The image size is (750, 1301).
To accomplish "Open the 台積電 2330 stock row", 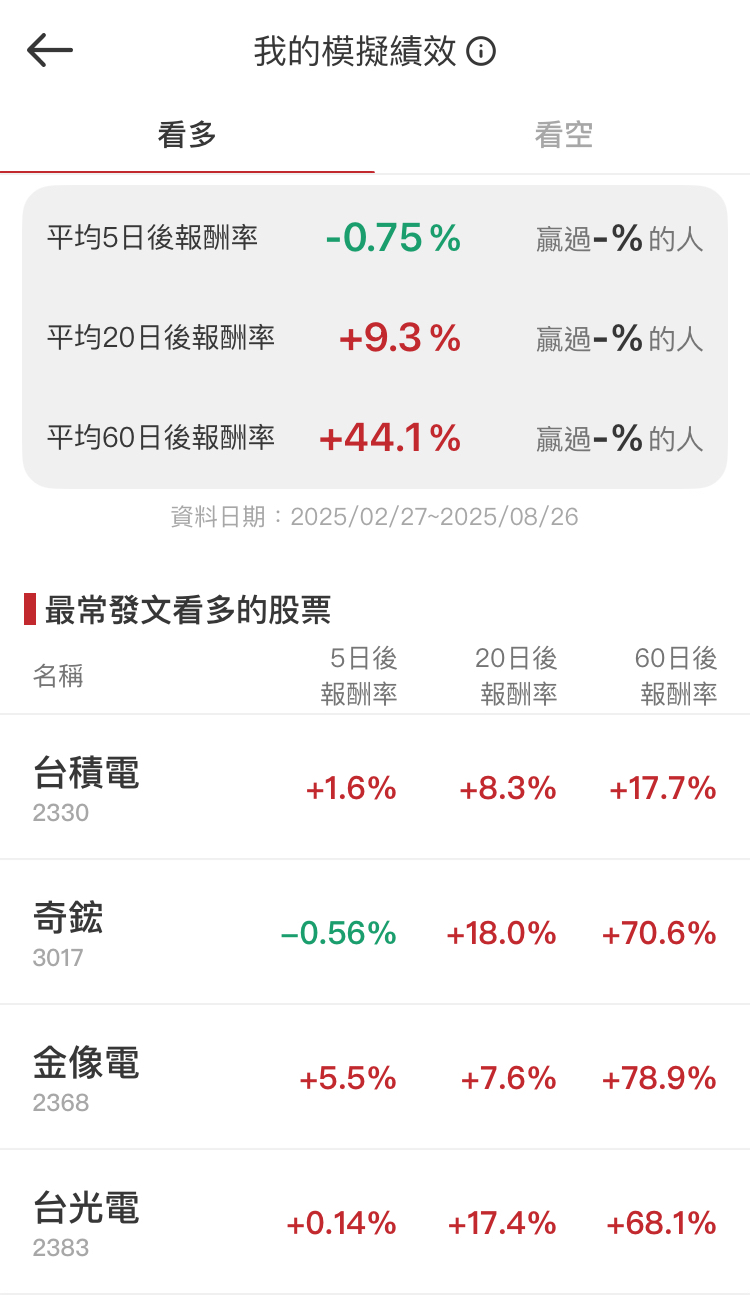I will [375, 788].
